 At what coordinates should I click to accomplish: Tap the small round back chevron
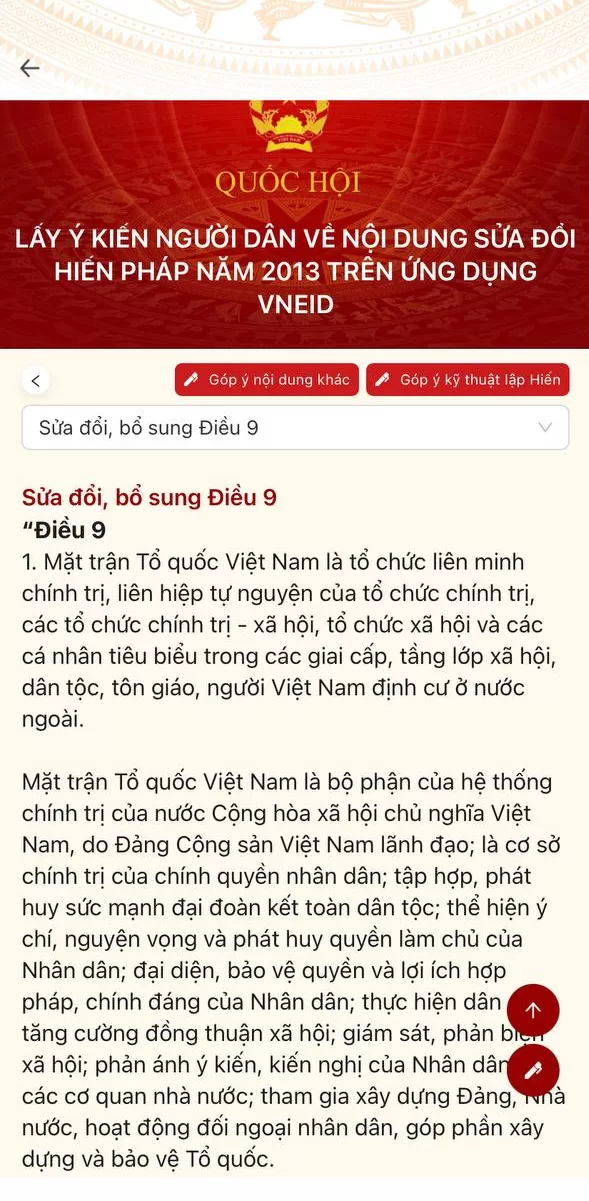tap(36, 380)
